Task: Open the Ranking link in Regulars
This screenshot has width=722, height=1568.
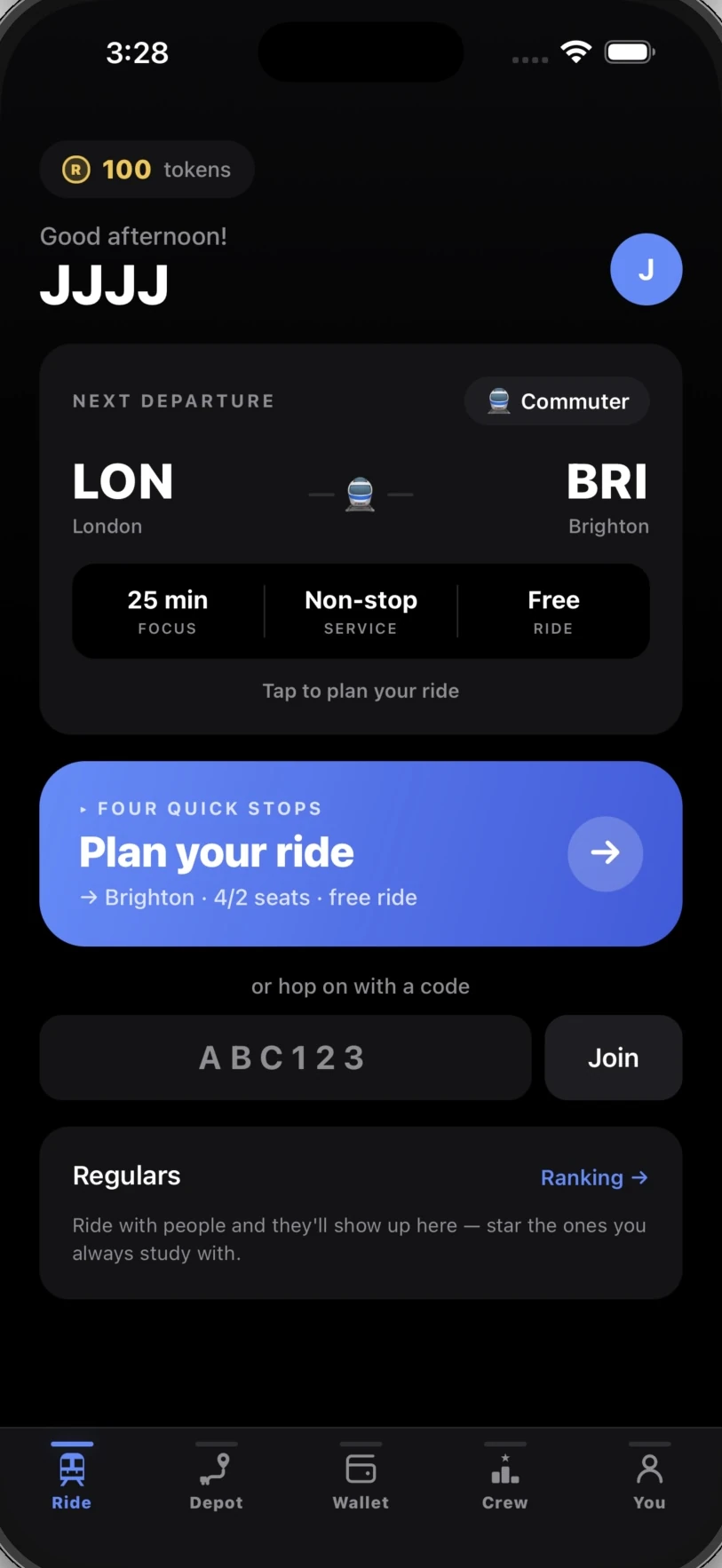Action: coord(594,1177)
